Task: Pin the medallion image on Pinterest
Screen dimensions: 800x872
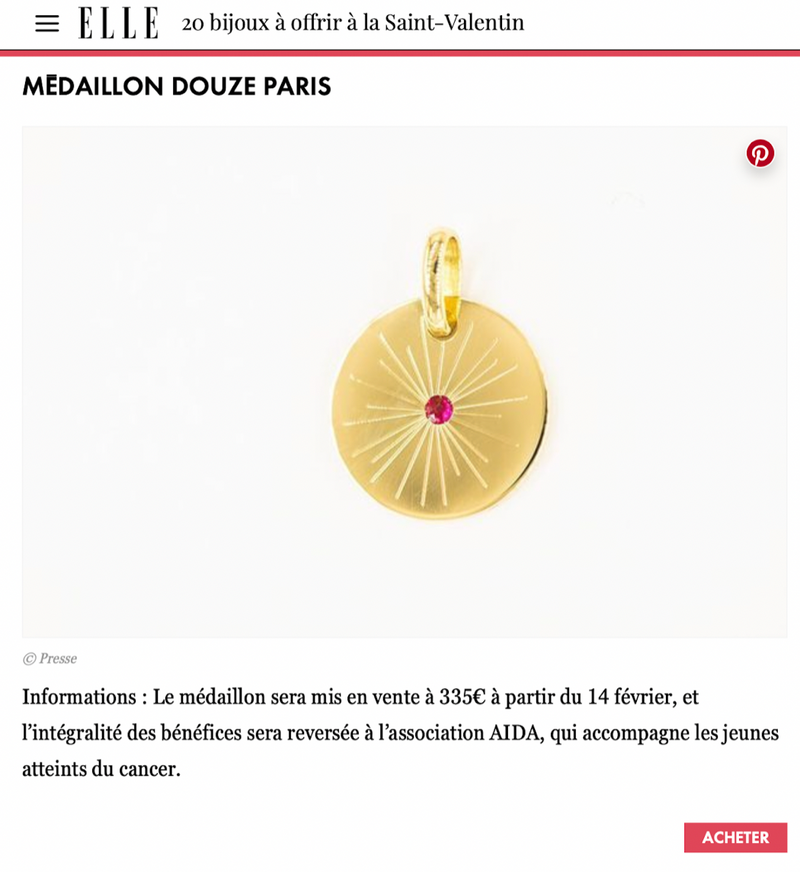Action: tap(760, 153)
